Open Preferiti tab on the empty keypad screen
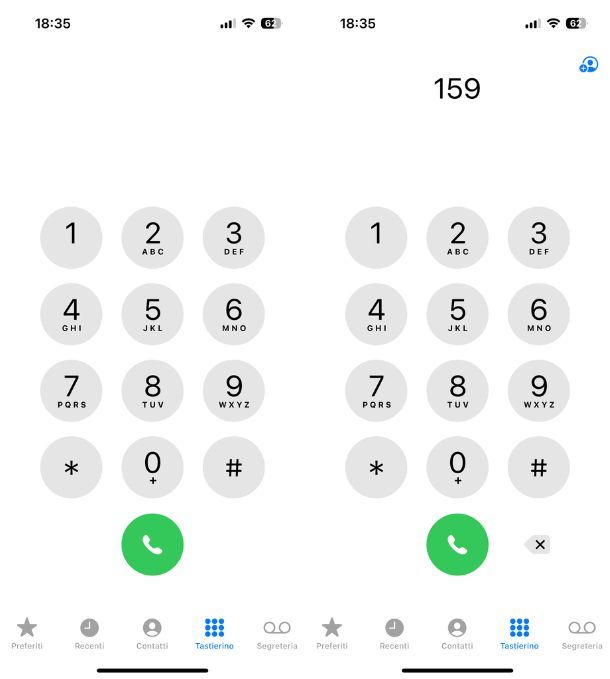Screen dimensions: 610x679 [27, 633]
